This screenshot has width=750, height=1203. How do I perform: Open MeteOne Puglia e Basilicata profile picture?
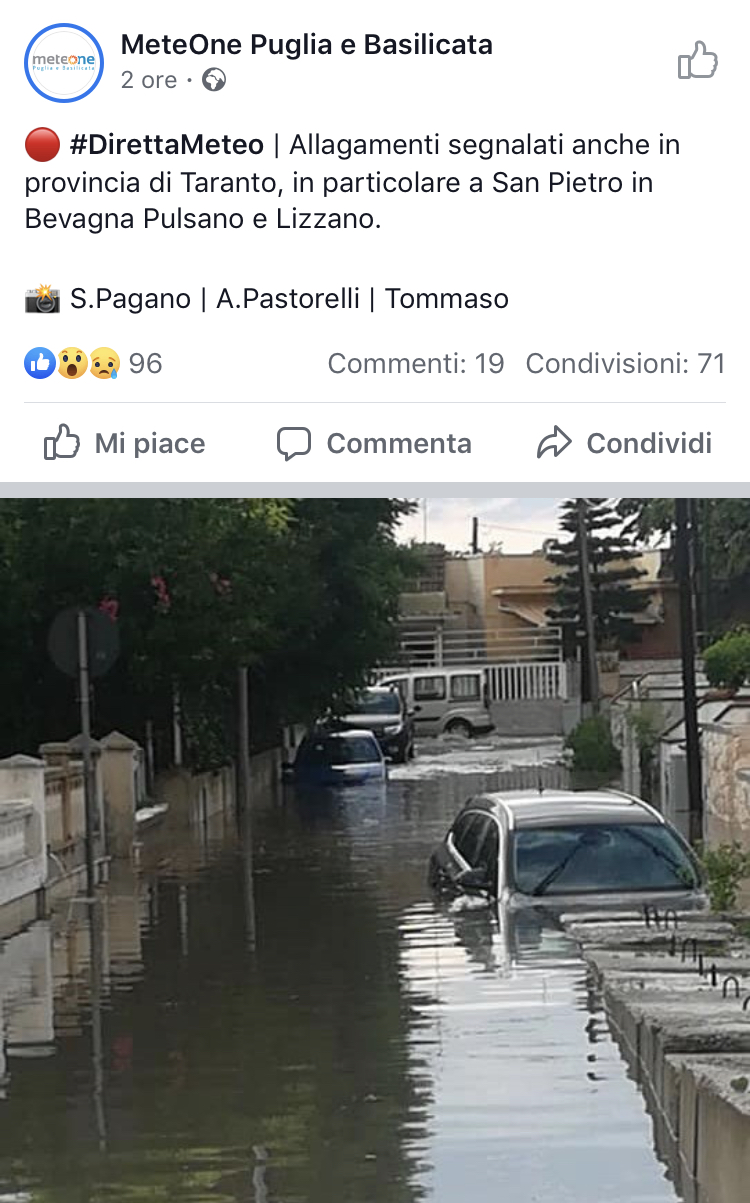(x=64, y=63)
